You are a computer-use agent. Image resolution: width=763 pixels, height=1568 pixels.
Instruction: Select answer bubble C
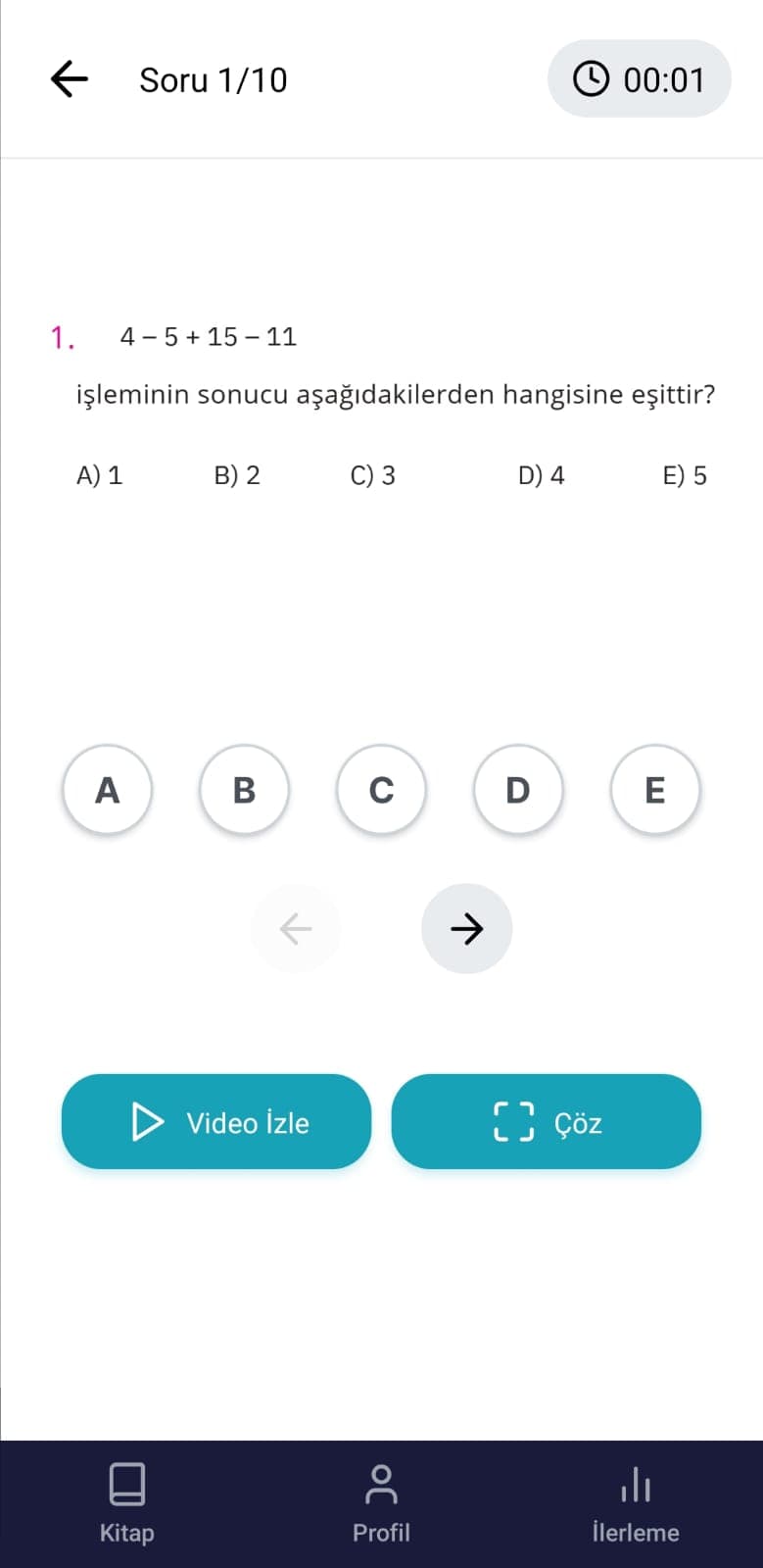(x=381, y=789)
